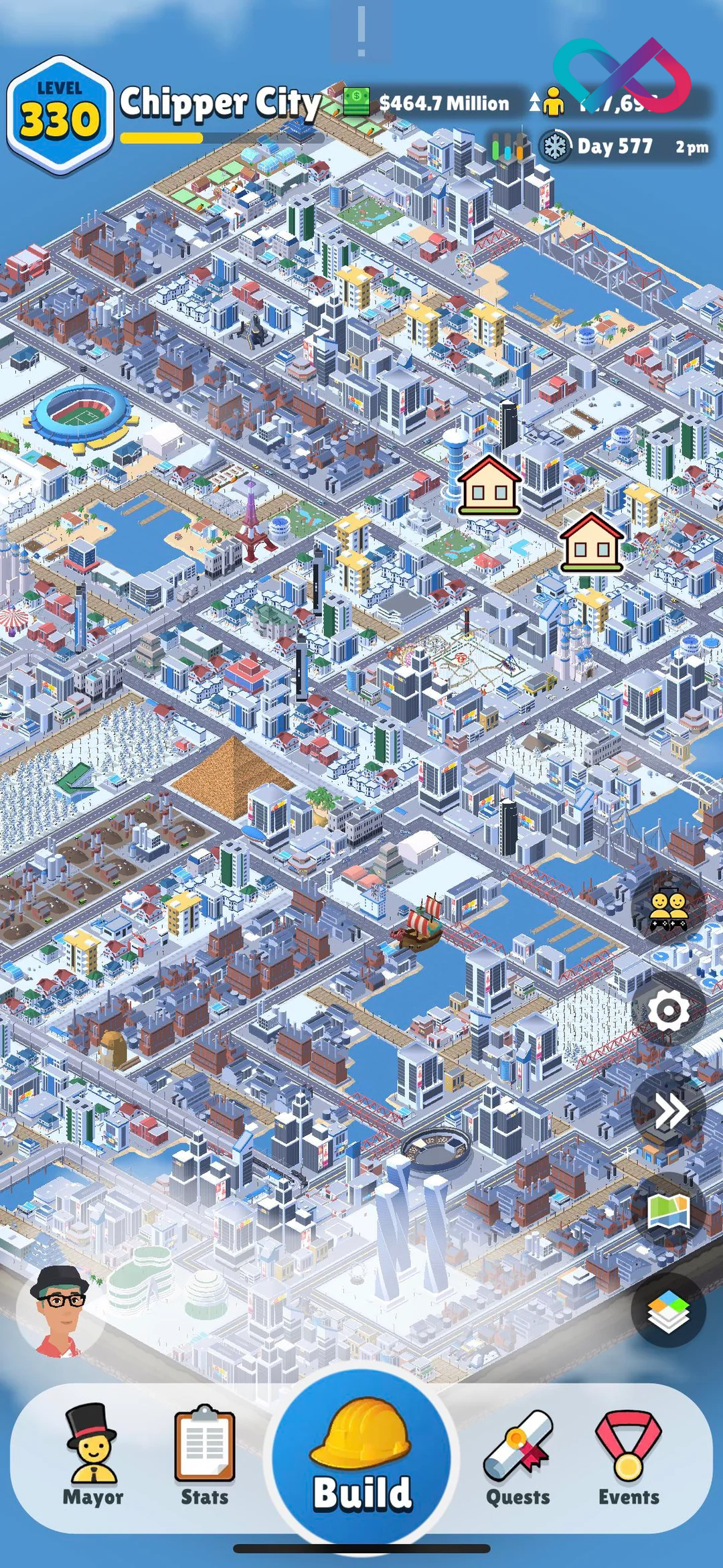Open the cash balance $464.7 Million

coord(427,102)
